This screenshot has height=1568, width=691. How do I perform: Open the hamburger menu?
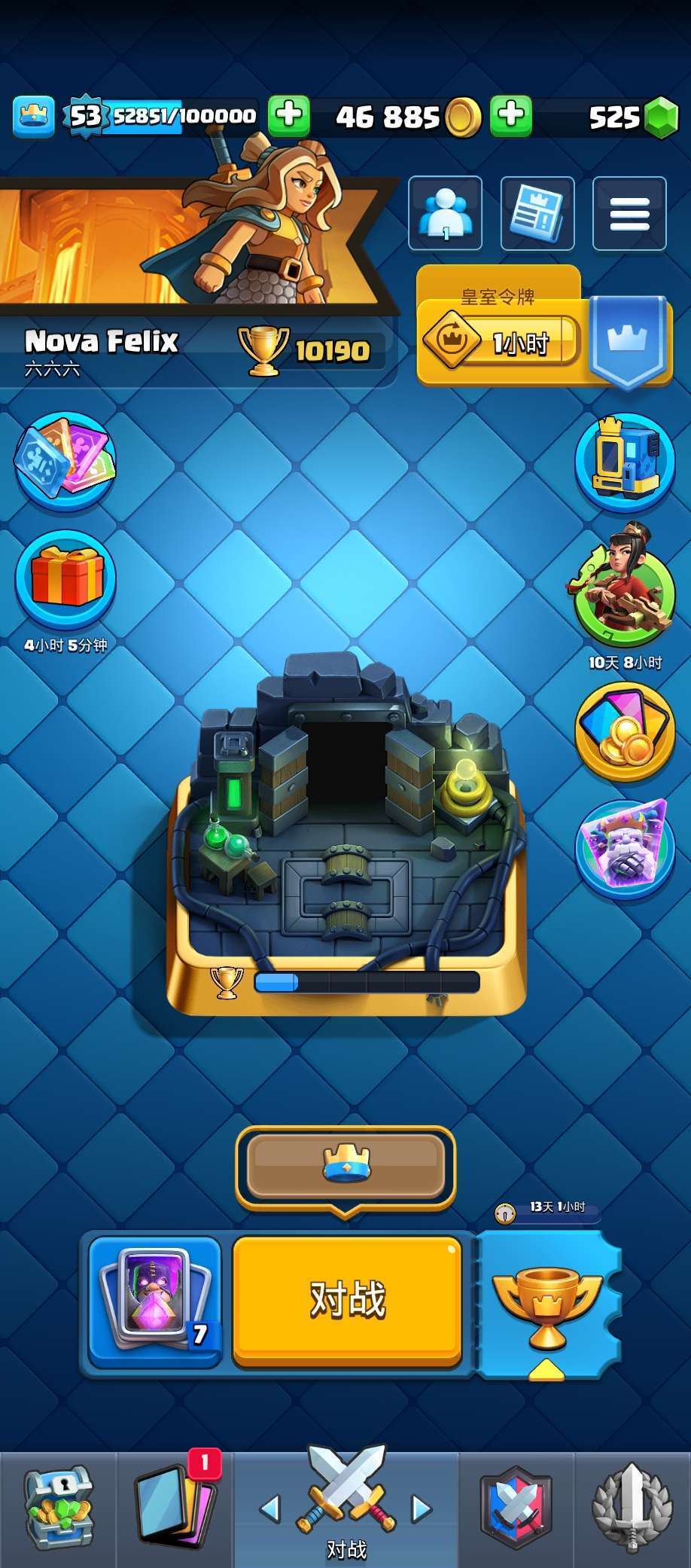[x=629, y=213]
